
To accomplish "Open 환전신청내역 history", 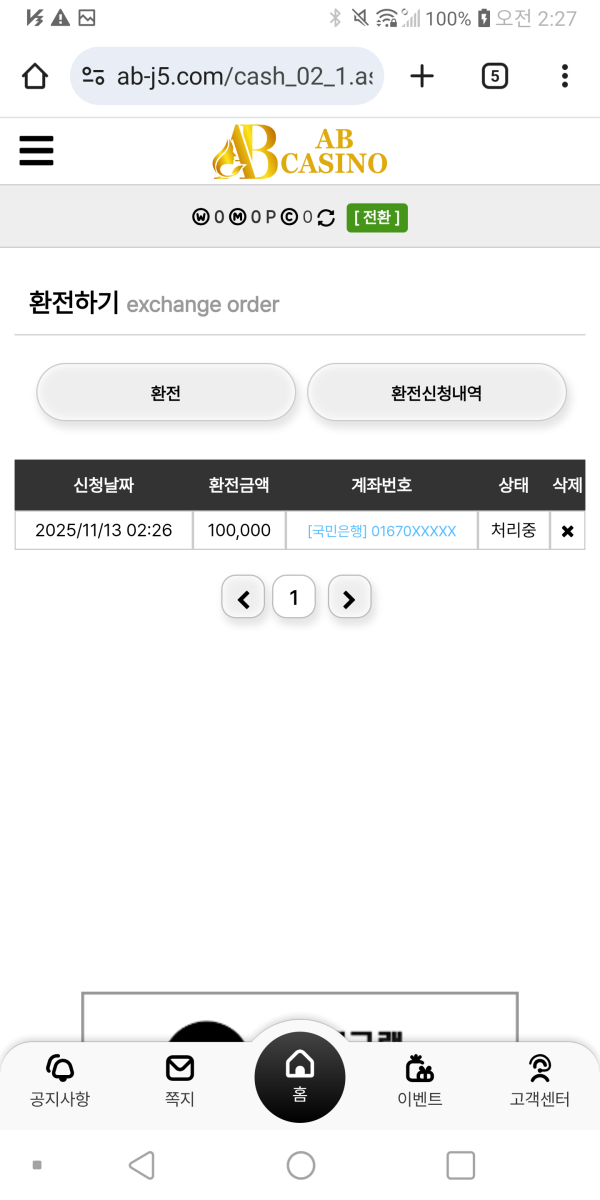I will [x=436, y=393].
